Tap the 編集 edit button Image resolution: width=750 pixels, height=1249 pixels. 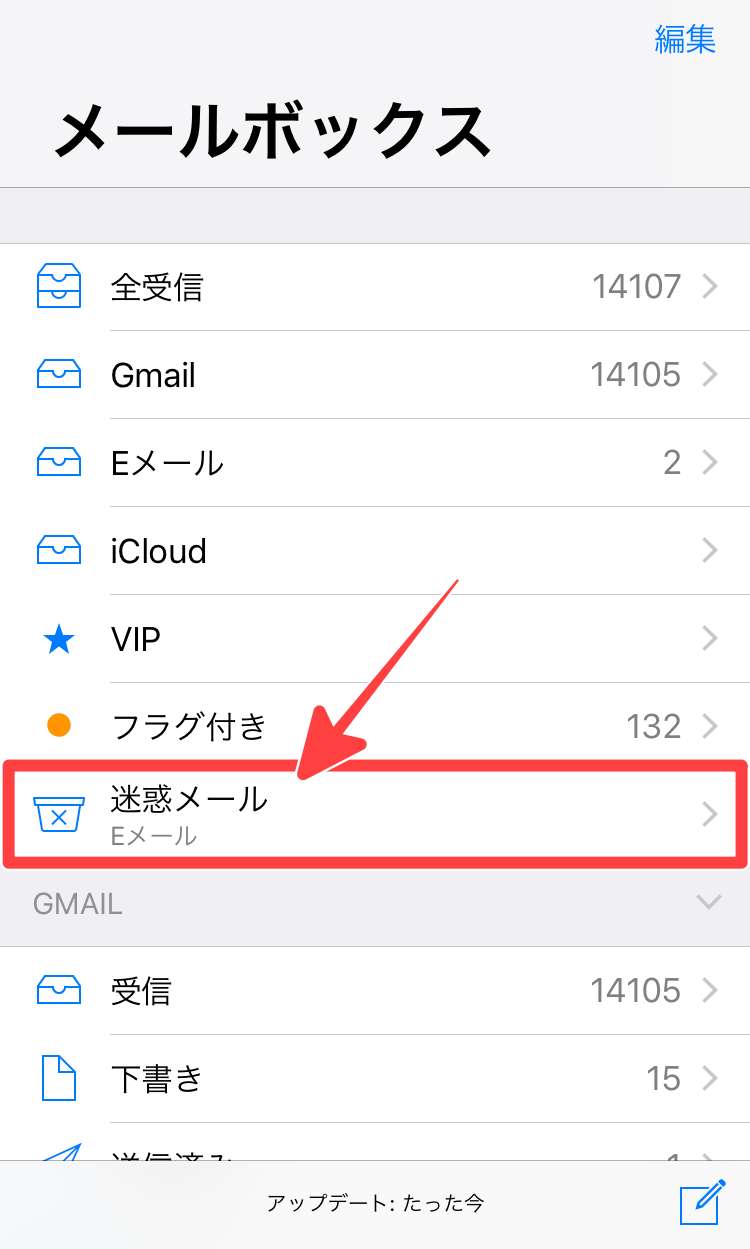tap(685, 39)
